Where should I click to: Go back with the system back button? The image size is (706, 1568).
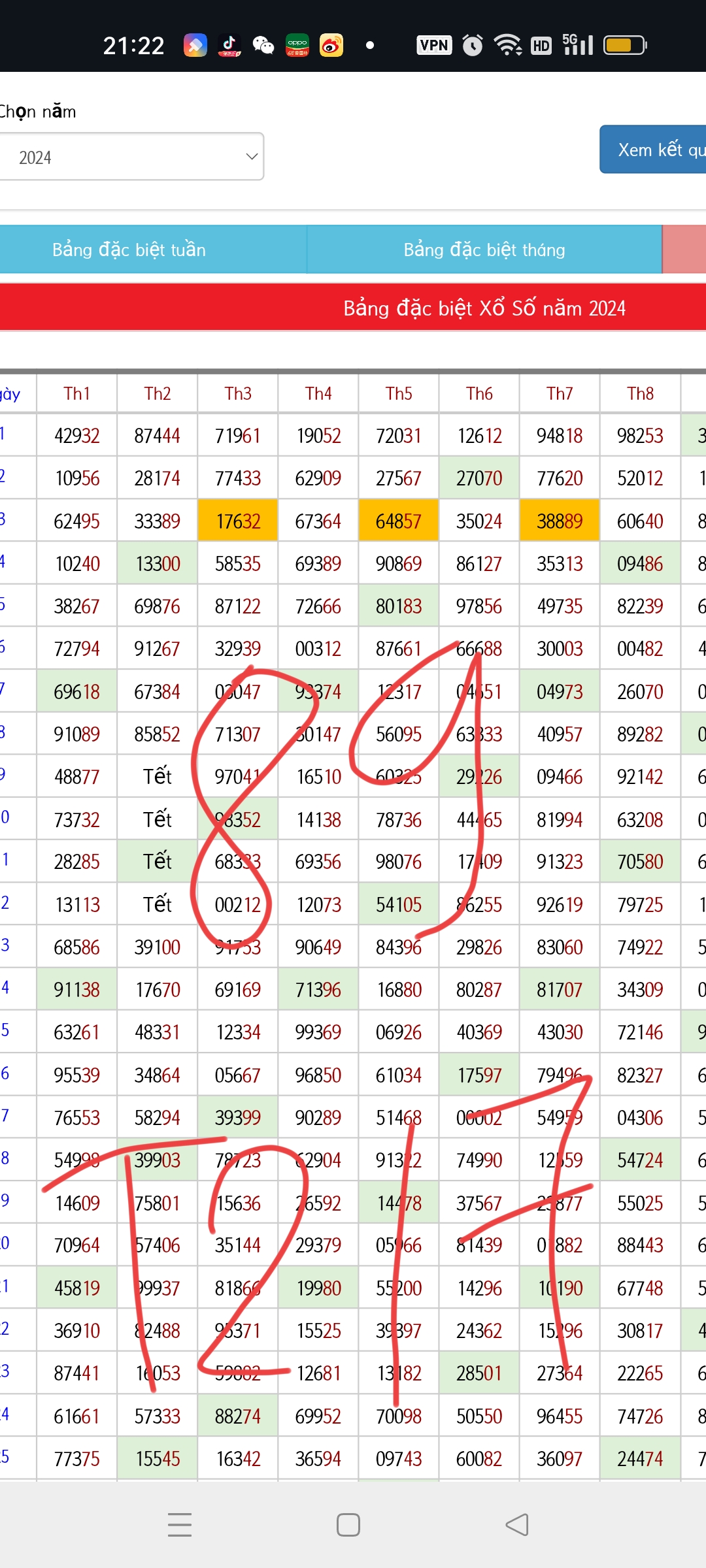pos(517,1525)
